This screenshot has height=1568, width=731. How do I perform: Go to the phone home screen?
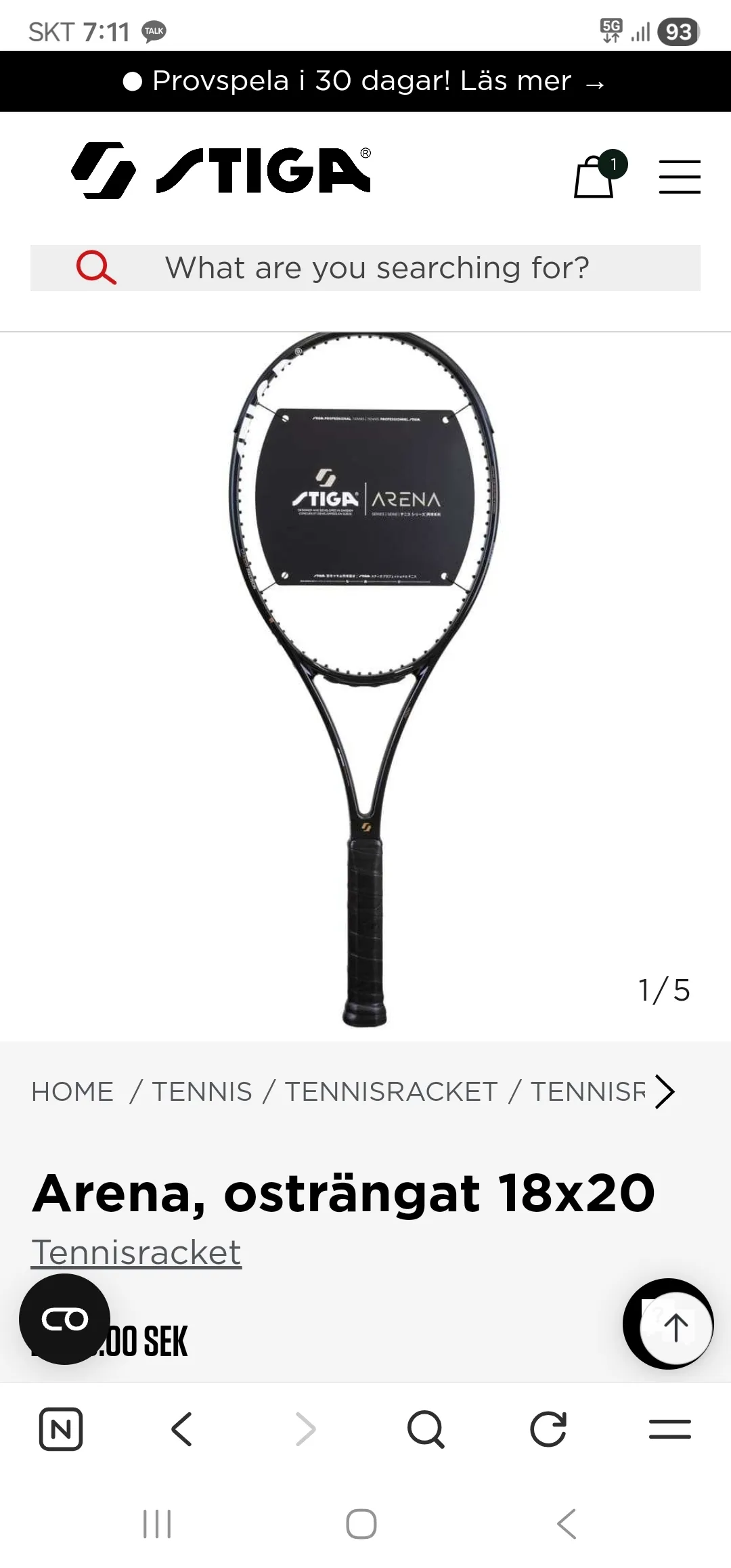[x=361, y=1524]
